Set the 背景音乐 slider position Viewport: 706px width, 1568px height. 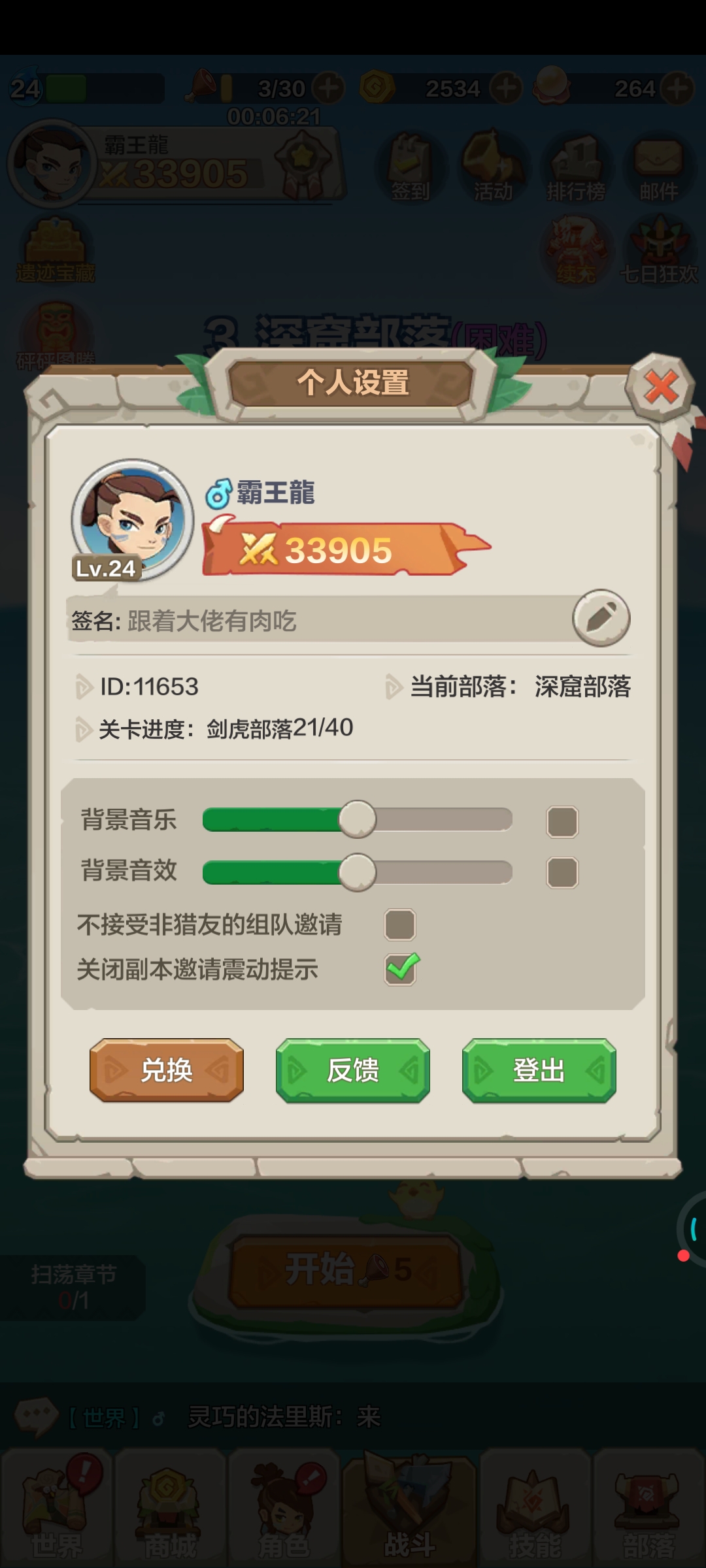[358, 819]
